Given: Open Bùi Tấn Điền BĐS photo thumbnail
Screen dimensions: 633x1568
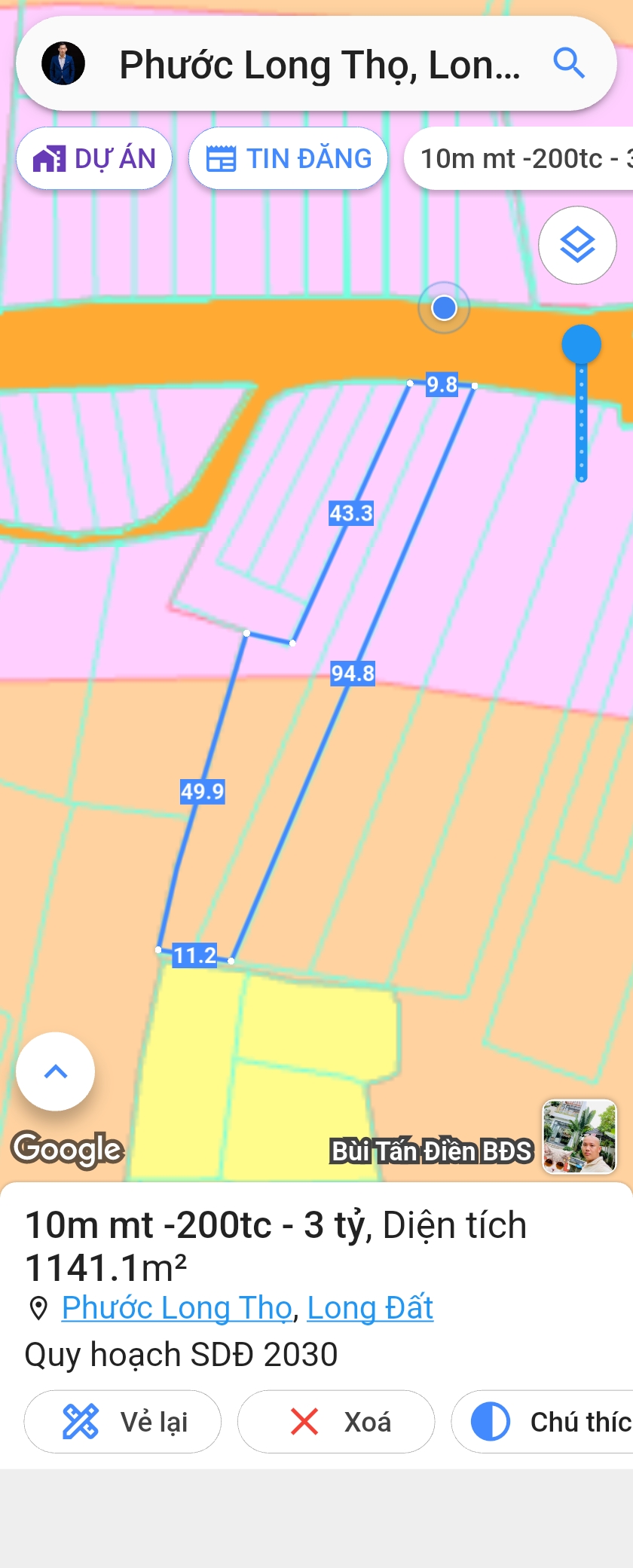Looking at the screenshot, I should (x=579, y=1137).
